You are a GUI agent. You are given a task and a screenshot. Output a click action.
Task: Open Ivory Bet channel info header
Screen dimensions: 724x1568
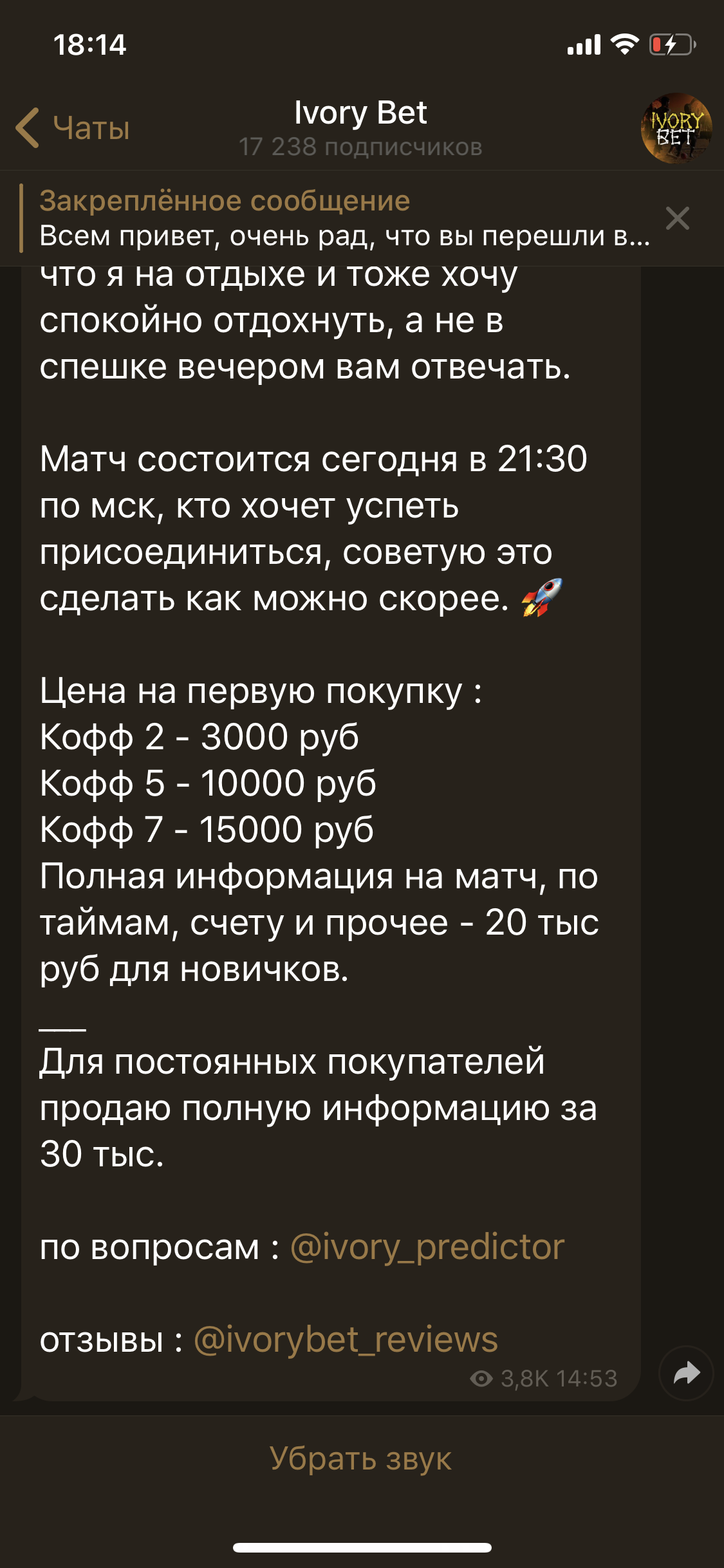(x=360, y=128)
